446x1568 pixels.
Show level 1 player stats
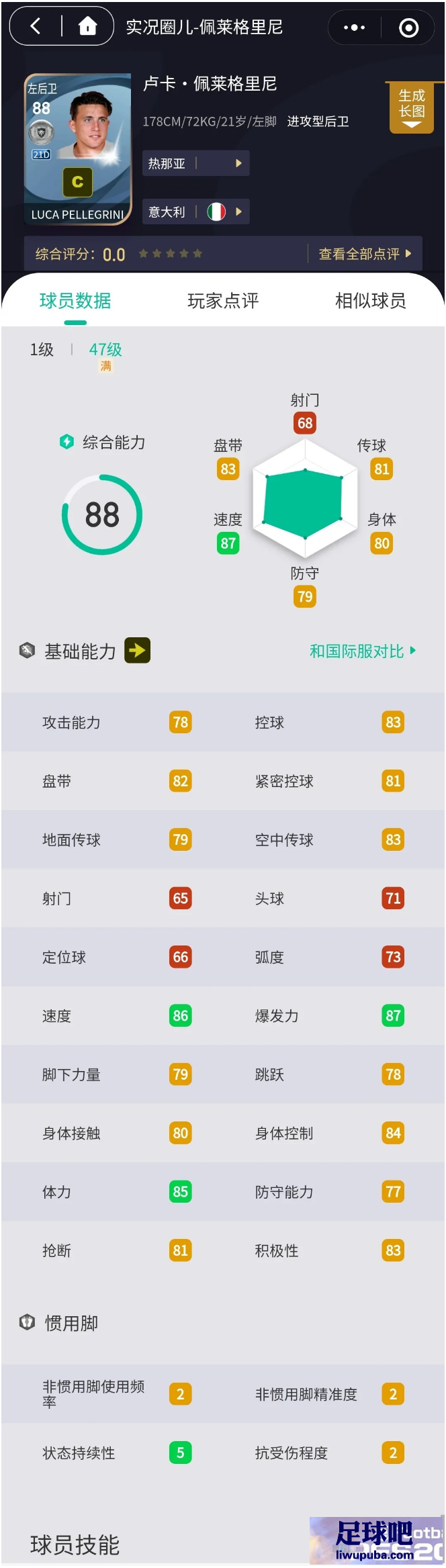tap(42, 350)
